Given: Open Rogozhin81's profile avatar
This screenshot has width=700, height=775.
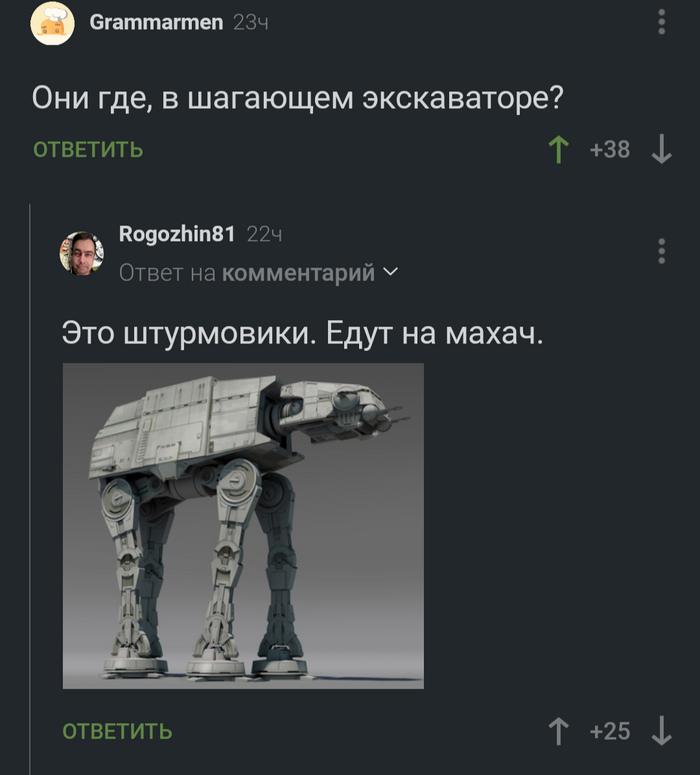Looking at the screenshot, I should pos(81,252).
